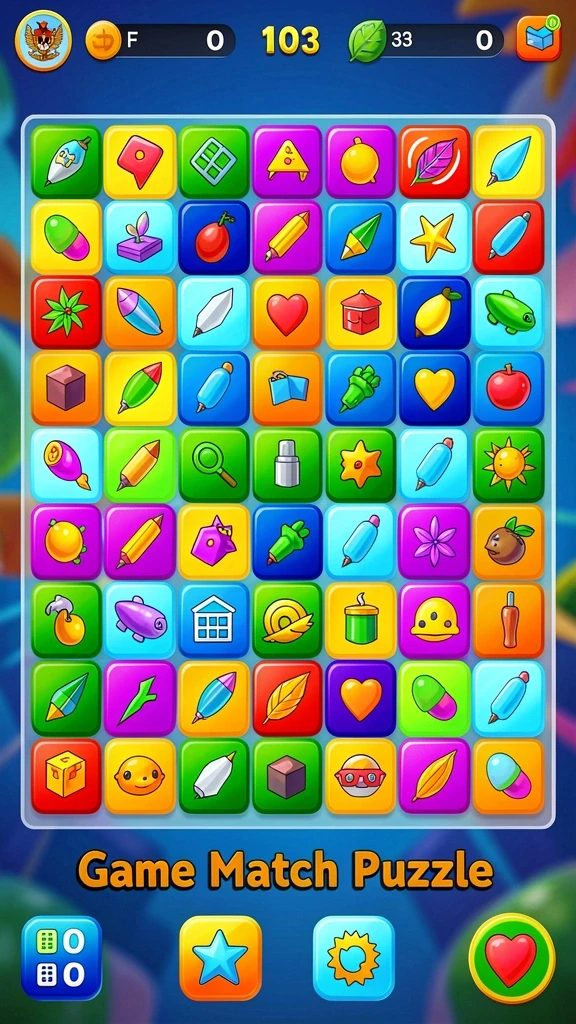Pick the yellow star tile on light blue
The width and height of the screenshot is (576, 1024).
point(434,238)
